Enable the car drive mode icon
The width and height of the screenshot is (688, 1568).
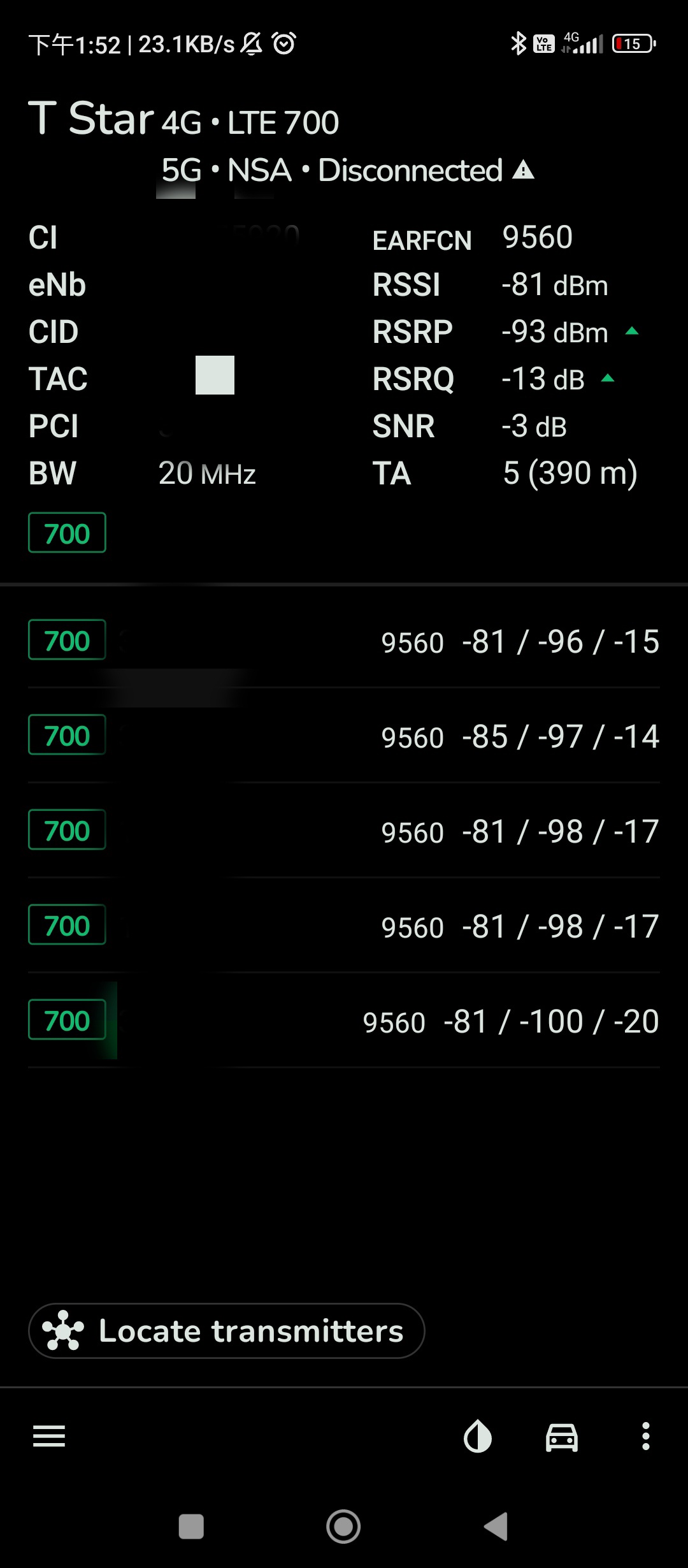[x=562, y=1437]
